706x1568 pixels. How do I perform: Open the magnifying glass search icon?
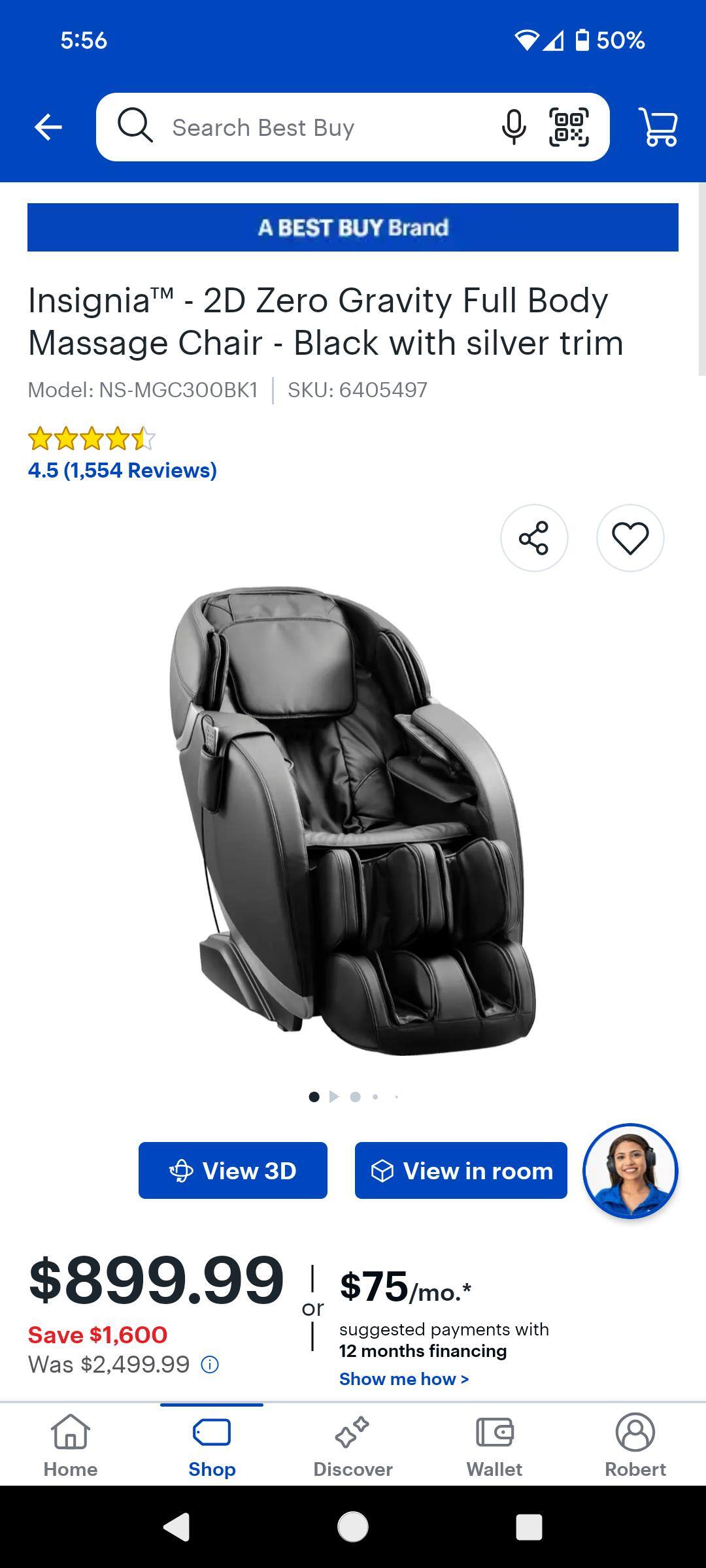[x=135, y=127]
